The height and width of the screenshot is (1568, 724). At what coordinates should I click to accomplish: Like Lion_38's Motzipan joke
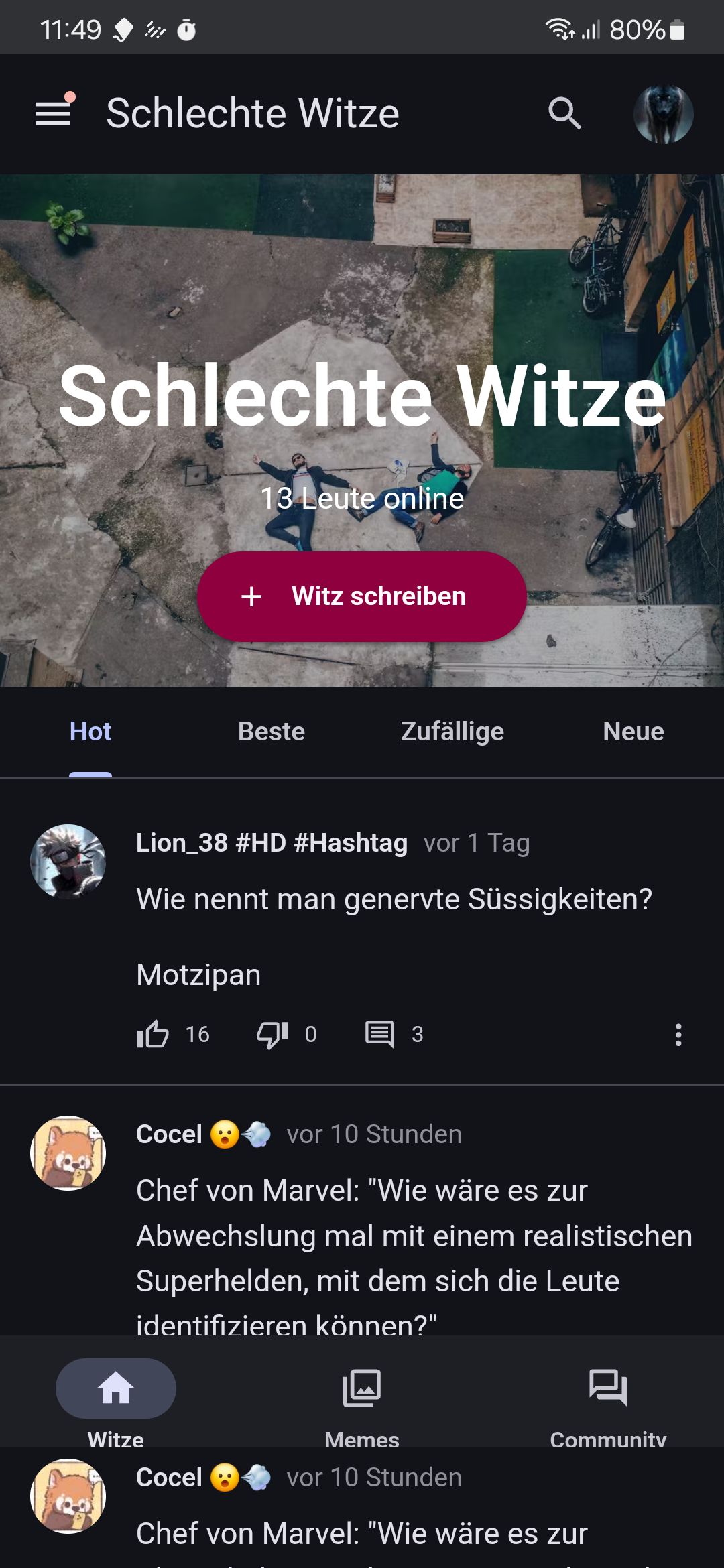pos(154,1034)
